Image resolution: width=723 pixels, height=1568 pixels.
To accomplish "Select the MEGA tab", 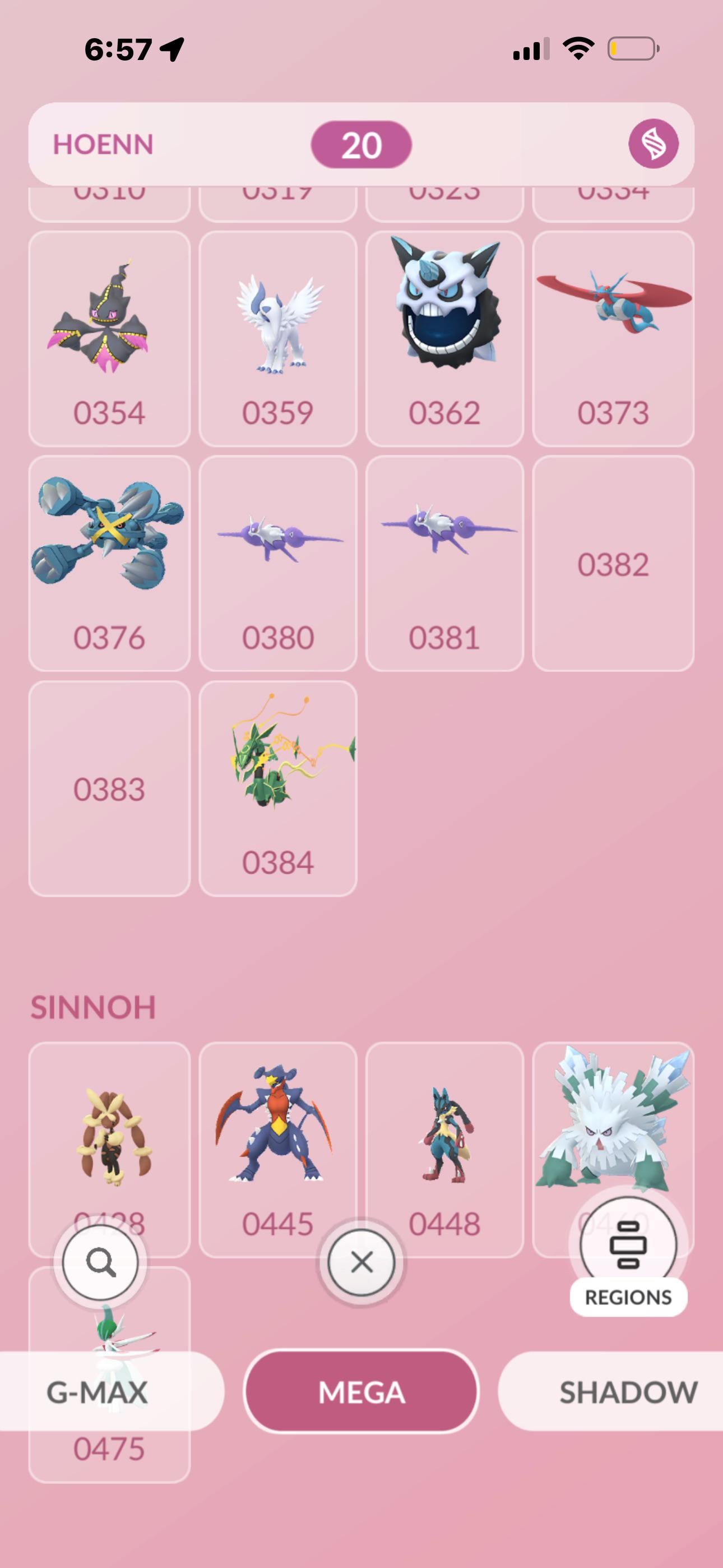I will [361, 1391].
